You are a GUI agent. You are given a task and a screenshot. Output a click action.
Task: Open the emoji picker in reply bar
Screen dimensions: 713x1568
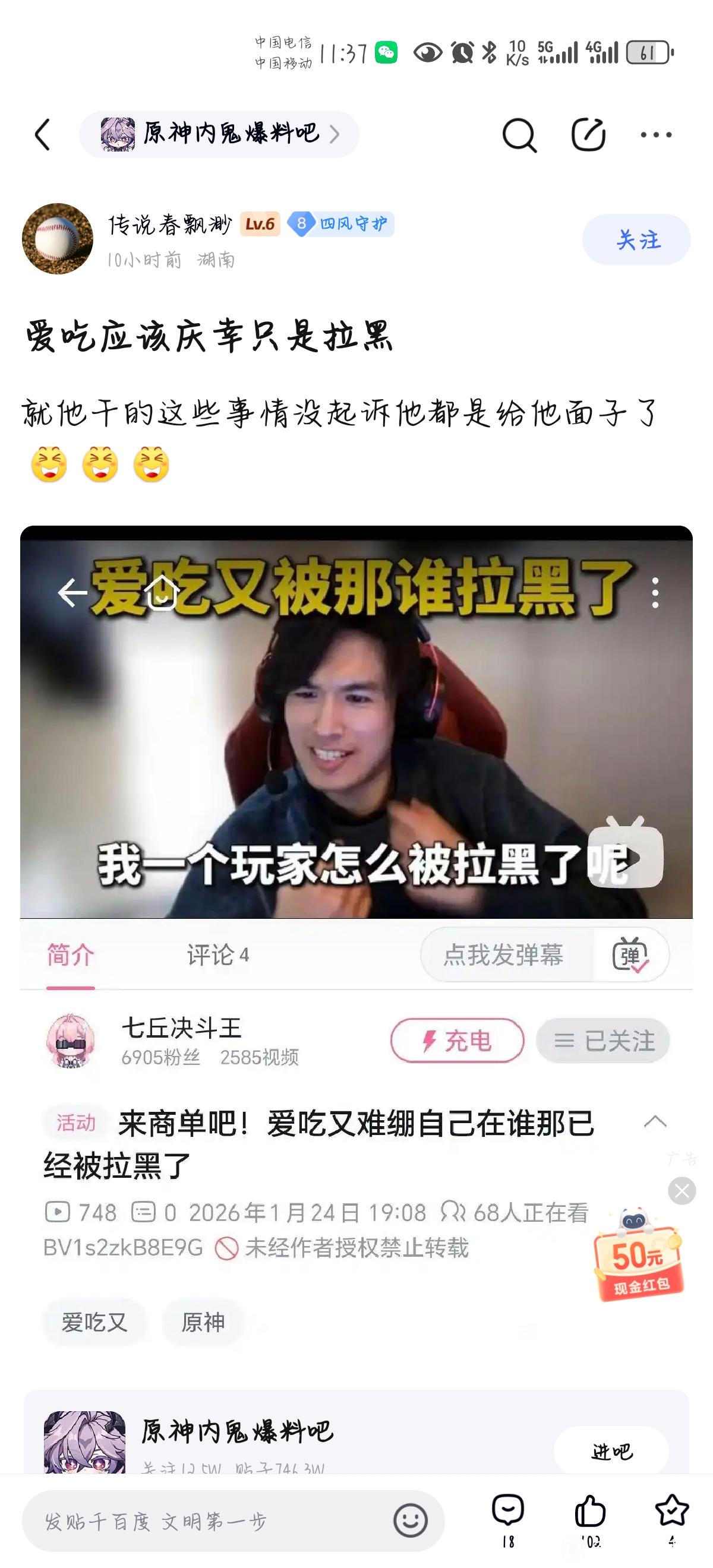[411, 1520]
